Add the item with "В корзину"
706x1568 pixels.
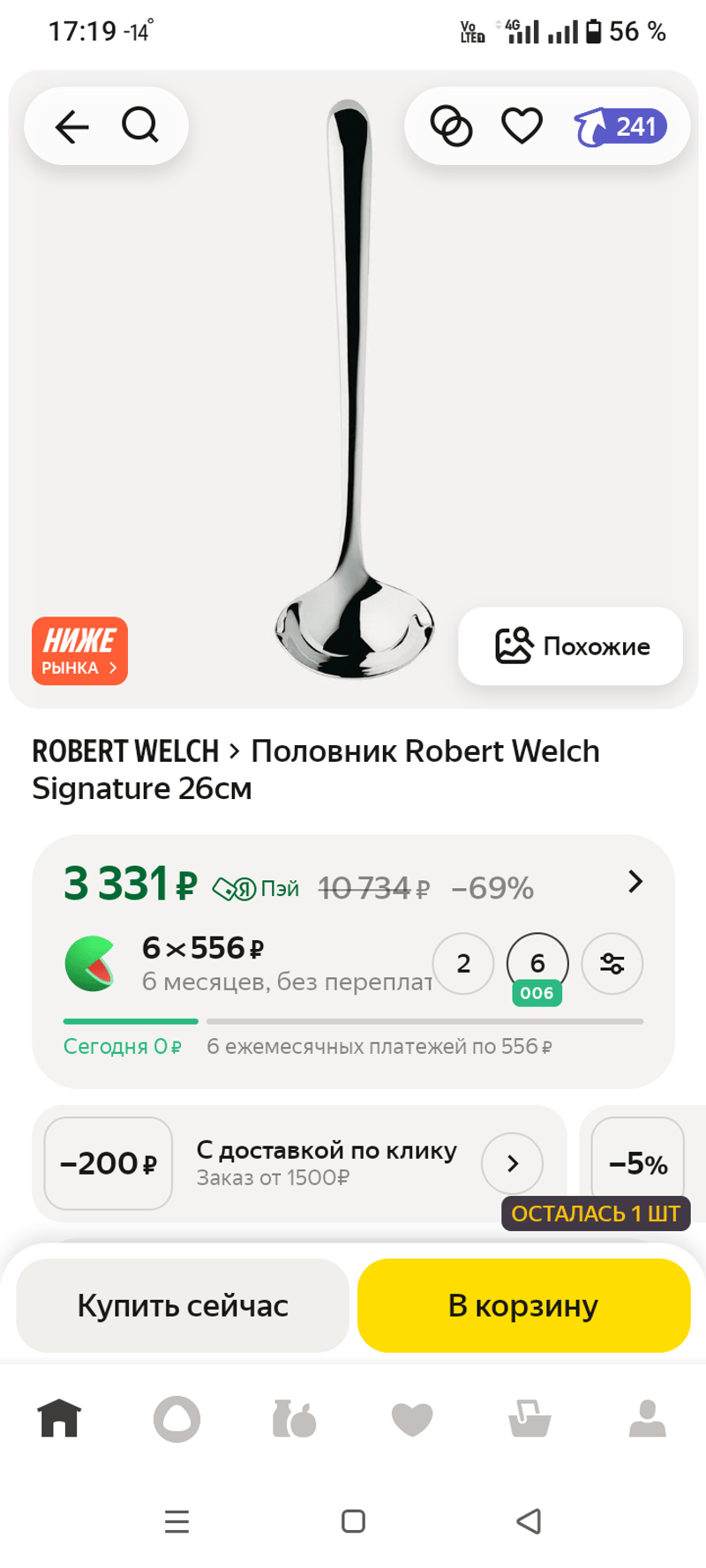(523, 1305)
